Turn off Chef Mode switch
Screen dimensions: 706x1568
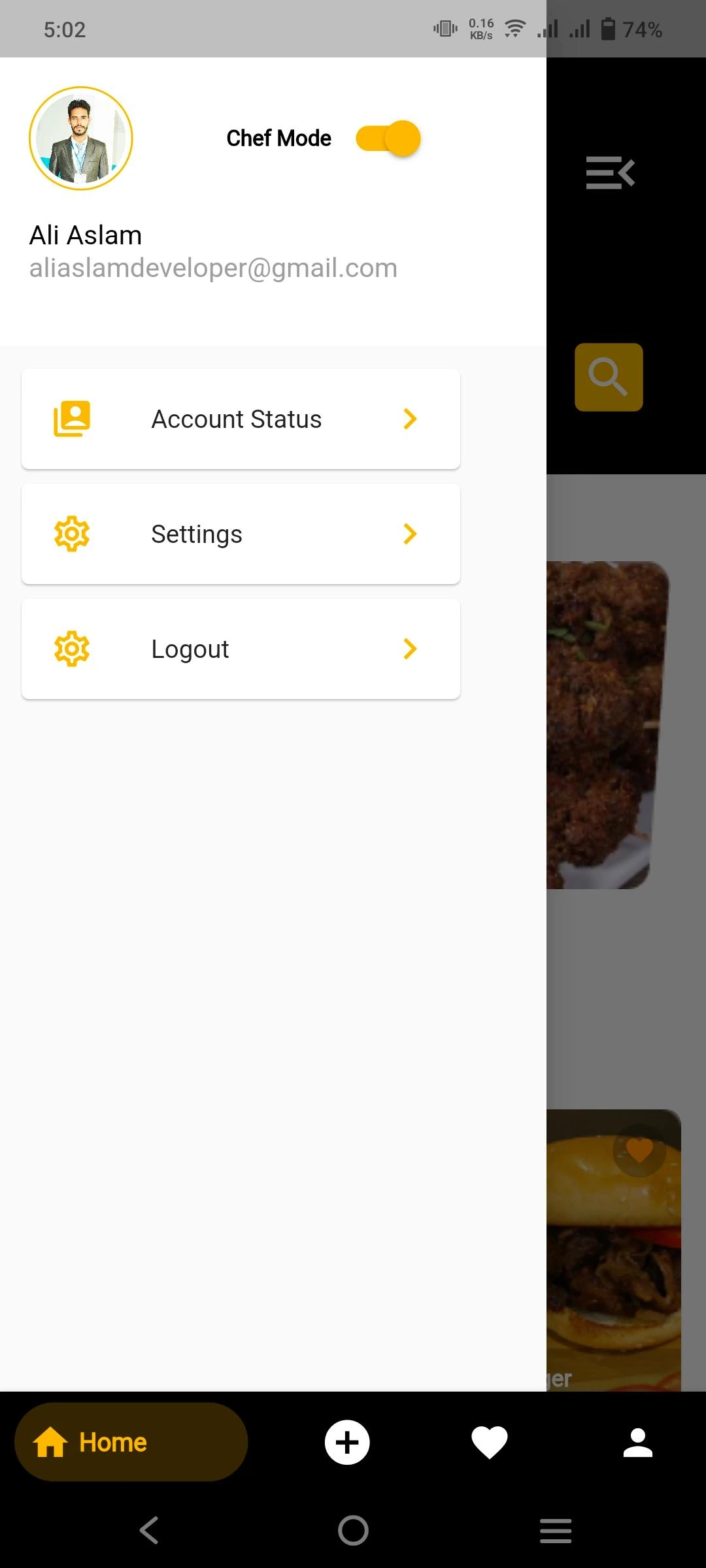click(388, 139)
